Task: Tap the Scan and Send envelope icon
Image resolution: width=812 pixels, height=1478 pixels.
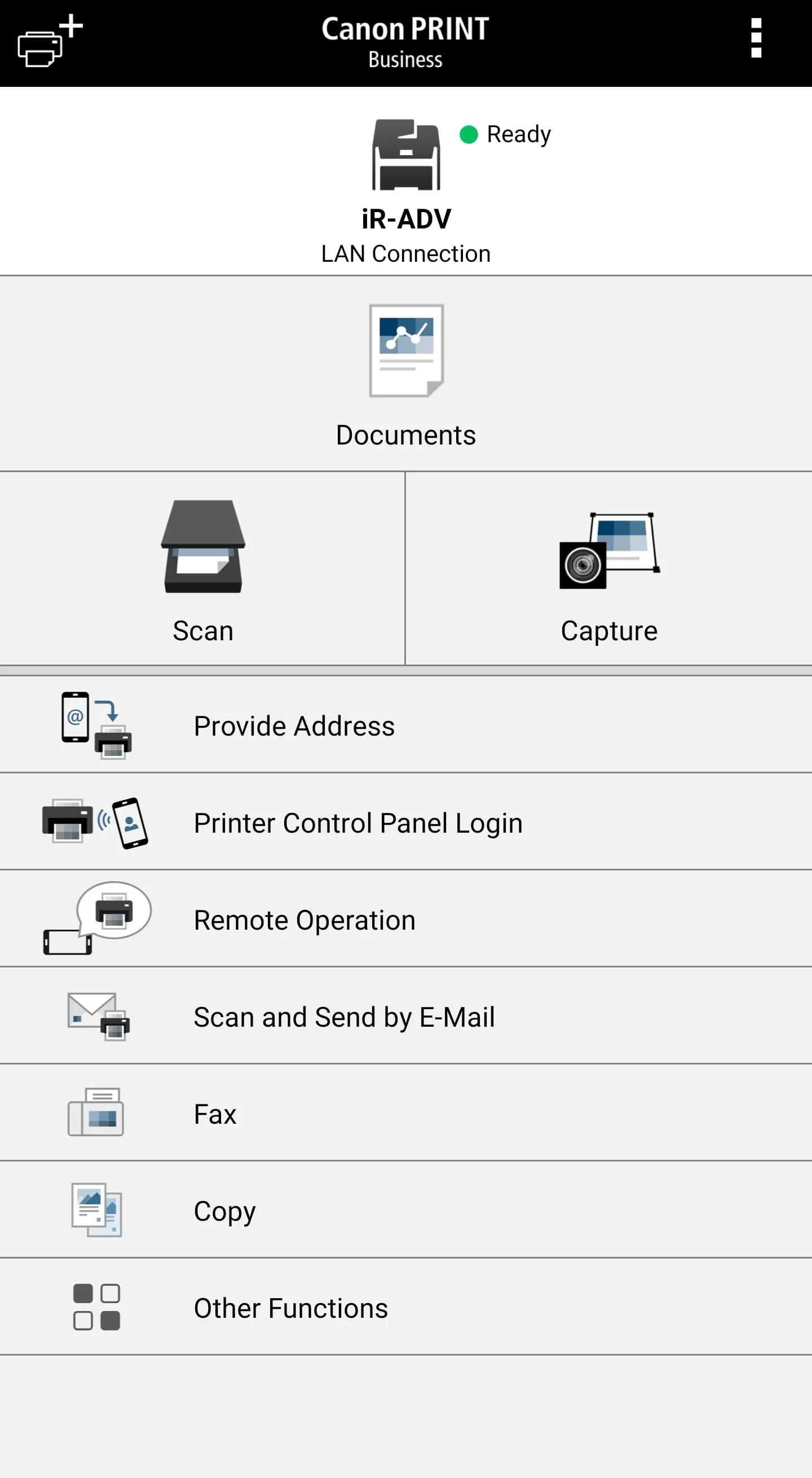Action: coord(96,1015)
